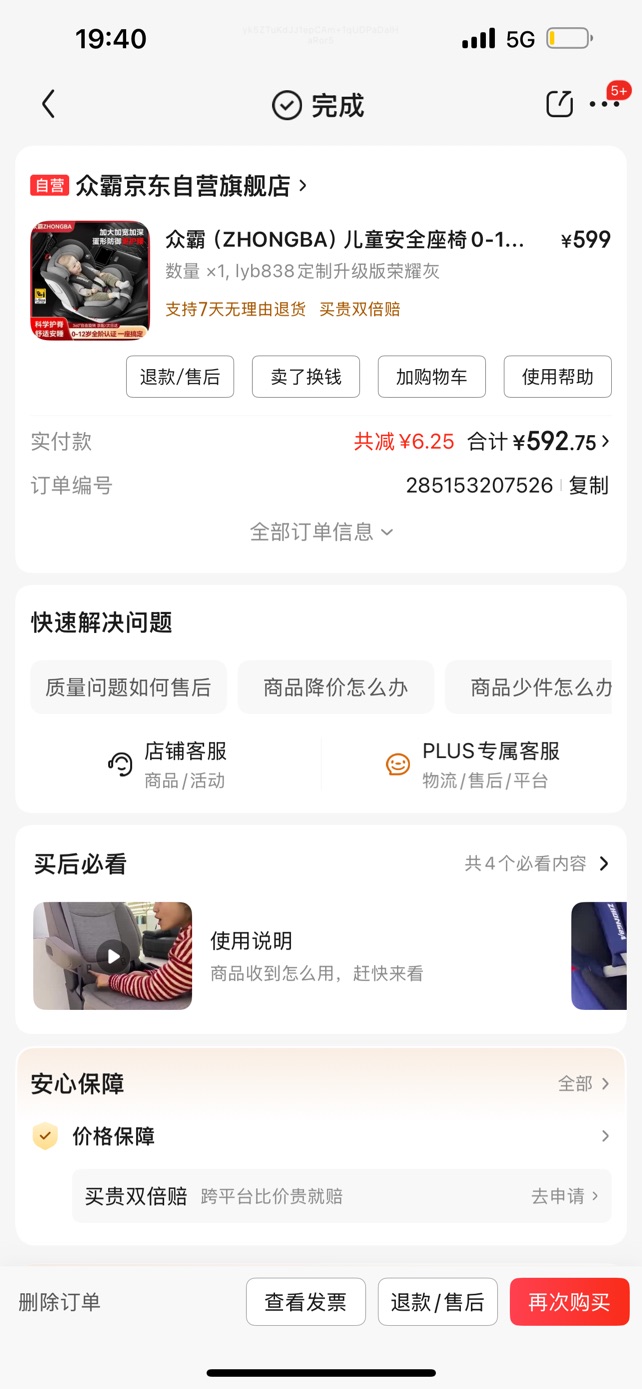Expand 全部订单信息

coord(321,532)
